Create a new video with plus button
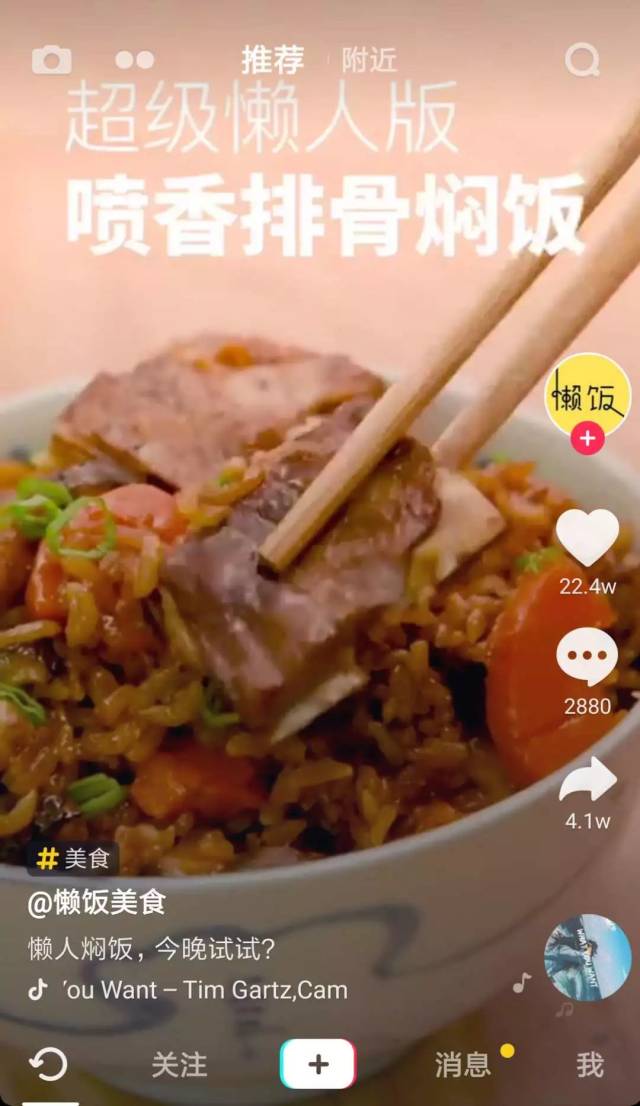The width and height of the screenshot is (640, 1106). click(x=318, y=1064)
